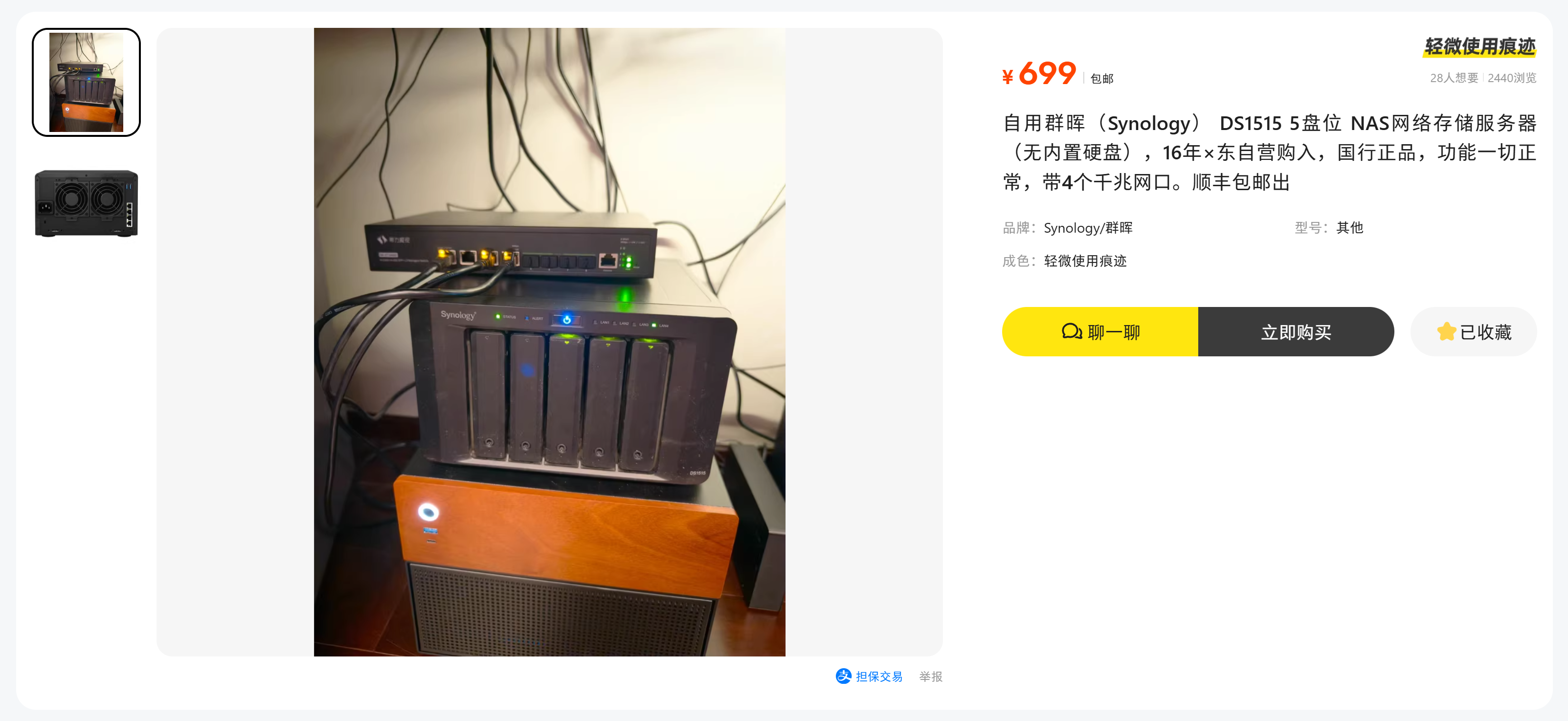This screenshot has height=721, width=1568.
Task: Toggle the 已收藏 favorite button
Action: pyautogui.click(x=1474, y=331)
